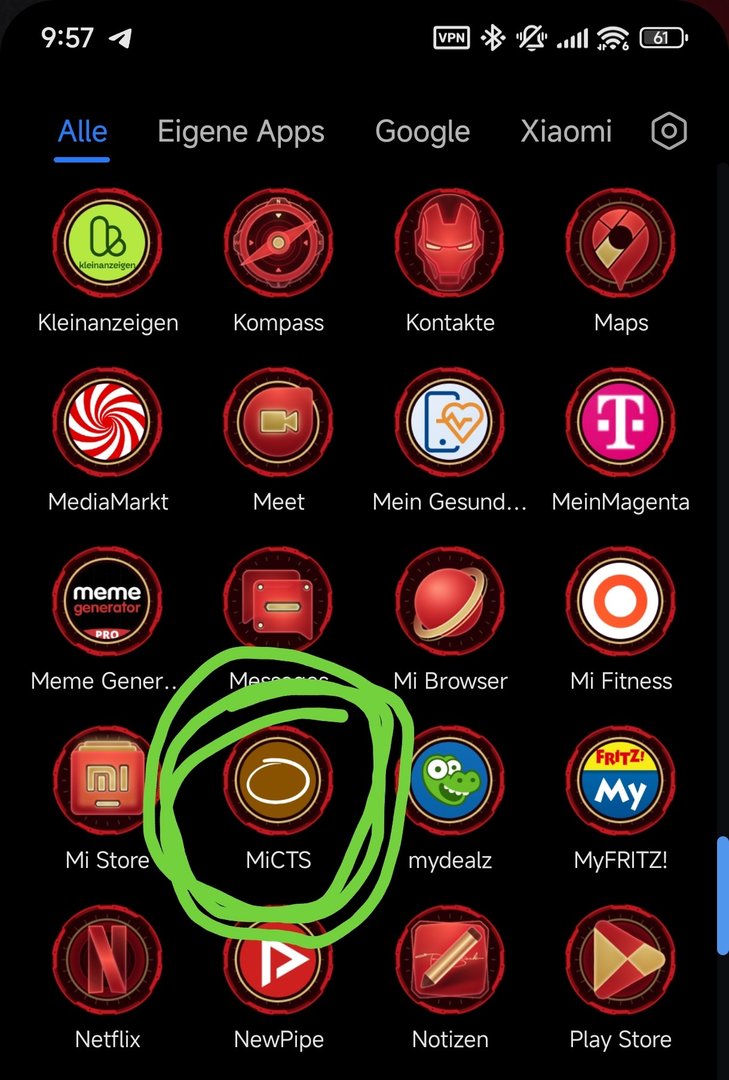Open Mi Browser
The image size is (729, 1080).
pyautogui.click(x=450, y=602)
